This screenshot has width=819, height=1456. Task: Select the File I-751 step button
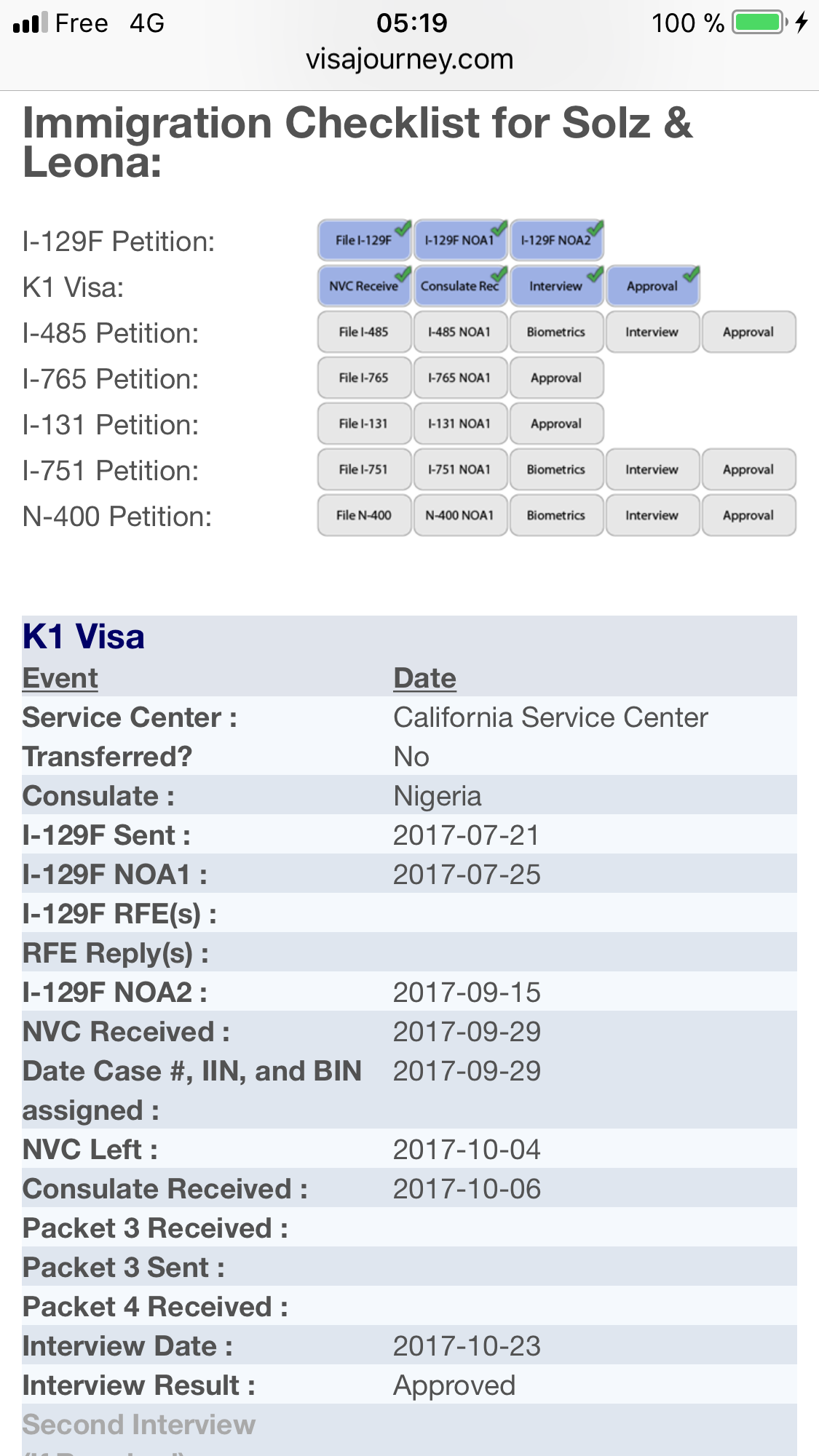[x=364, y=469]
